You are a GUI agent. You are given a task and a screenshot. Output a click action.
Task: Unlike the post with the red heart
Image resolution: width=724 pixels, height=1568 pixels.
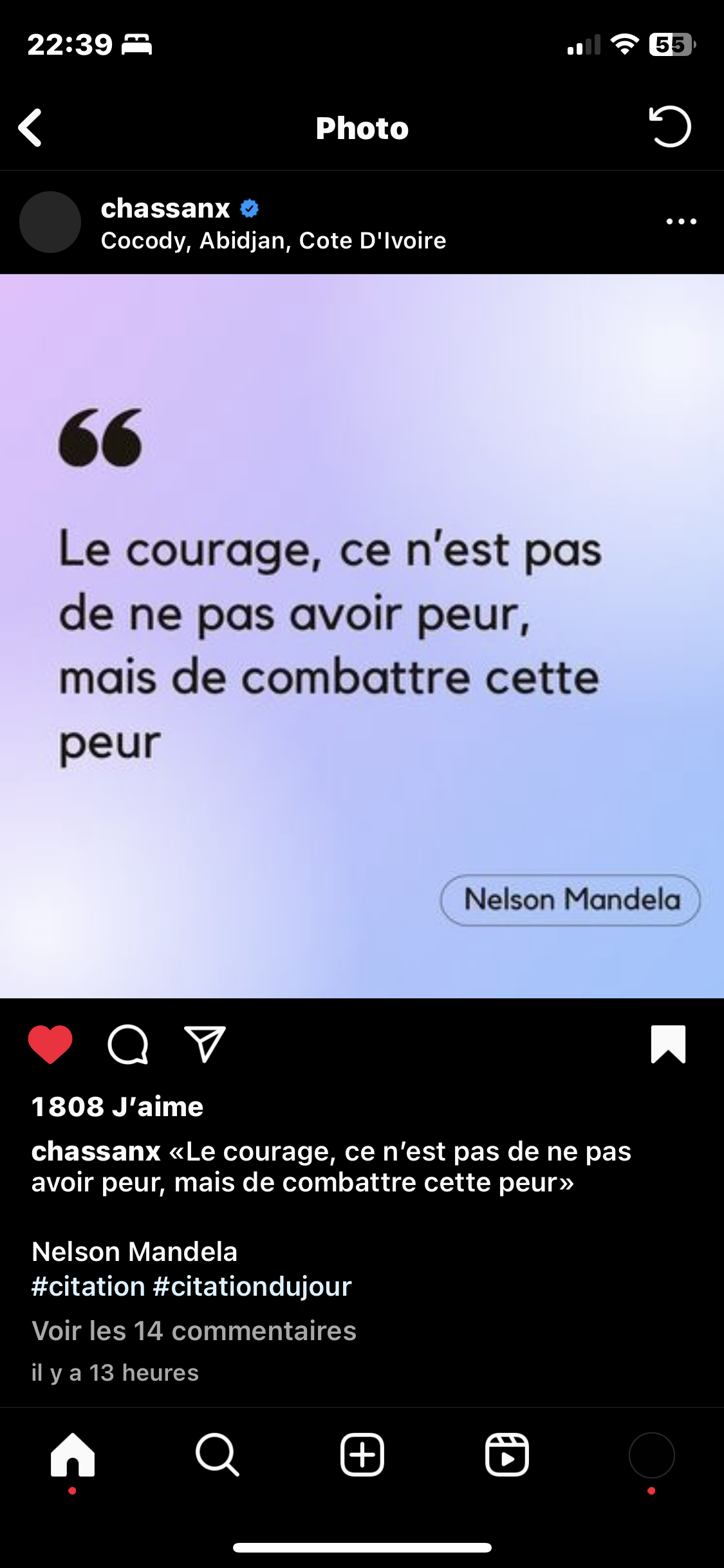[50, 1044]
